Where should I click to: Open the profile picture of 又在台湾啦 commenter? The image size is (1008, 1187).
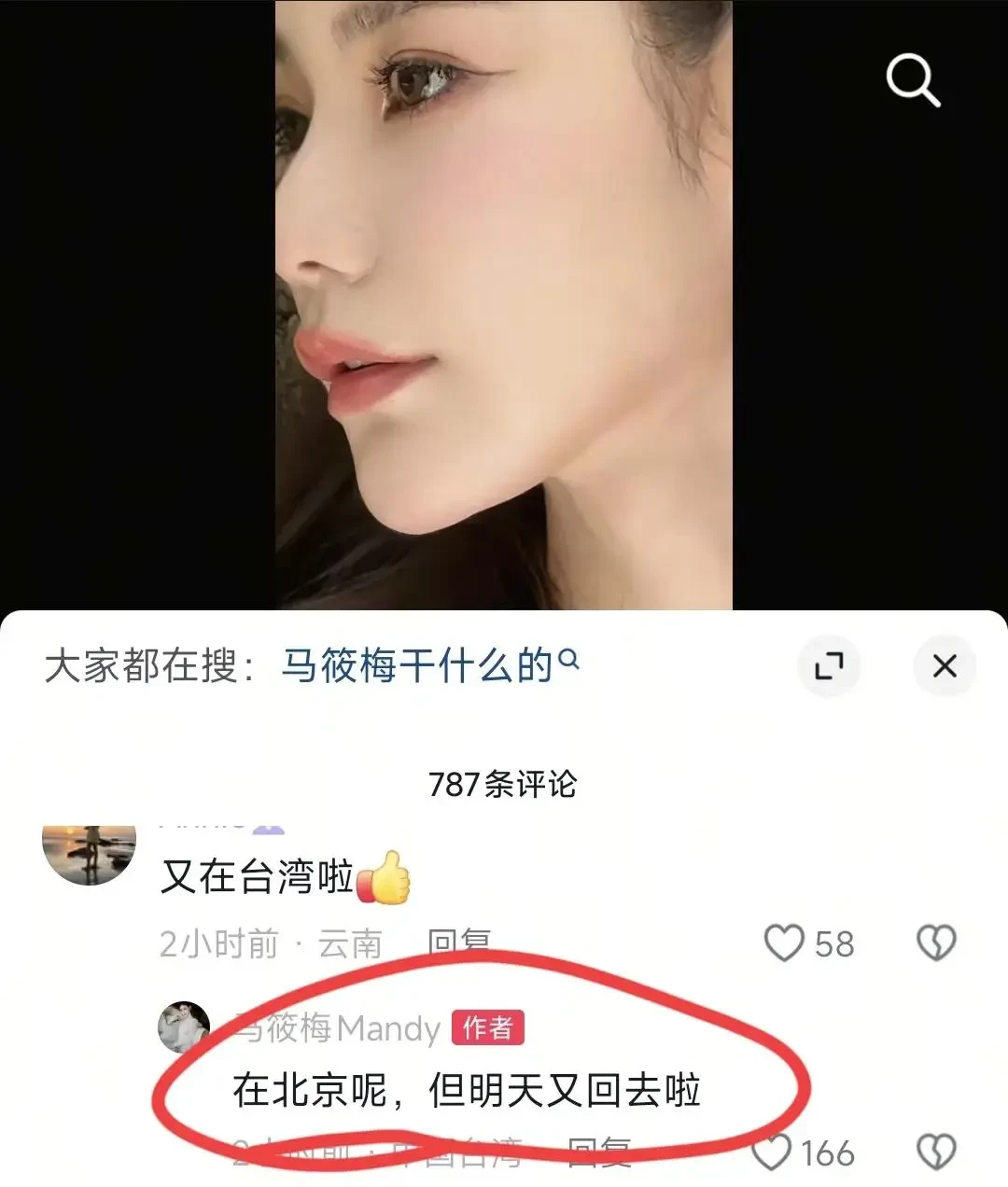90,850
